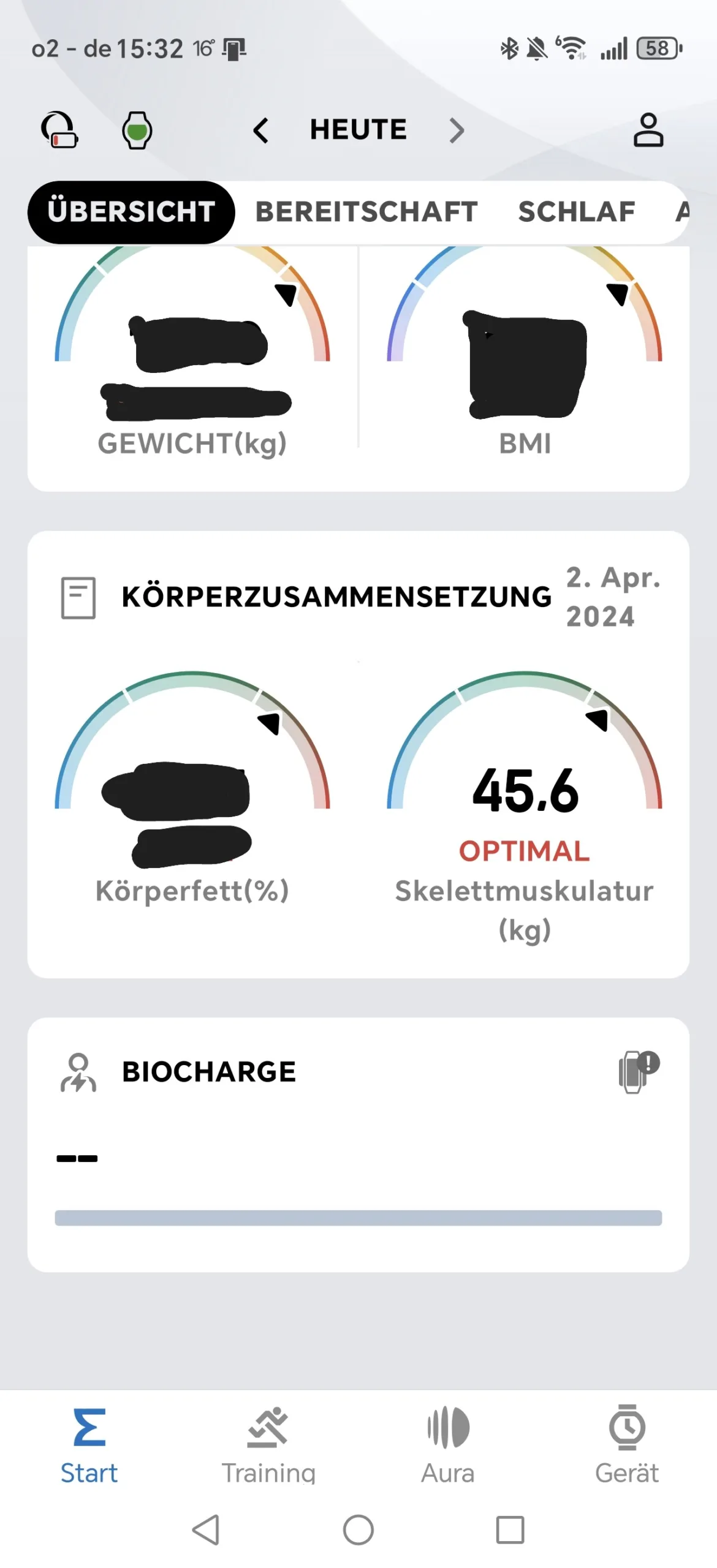Tap the BioCharge watch warning icon
The width and height of the screenshot is (717, 1568).
(x=638, y=1071)
